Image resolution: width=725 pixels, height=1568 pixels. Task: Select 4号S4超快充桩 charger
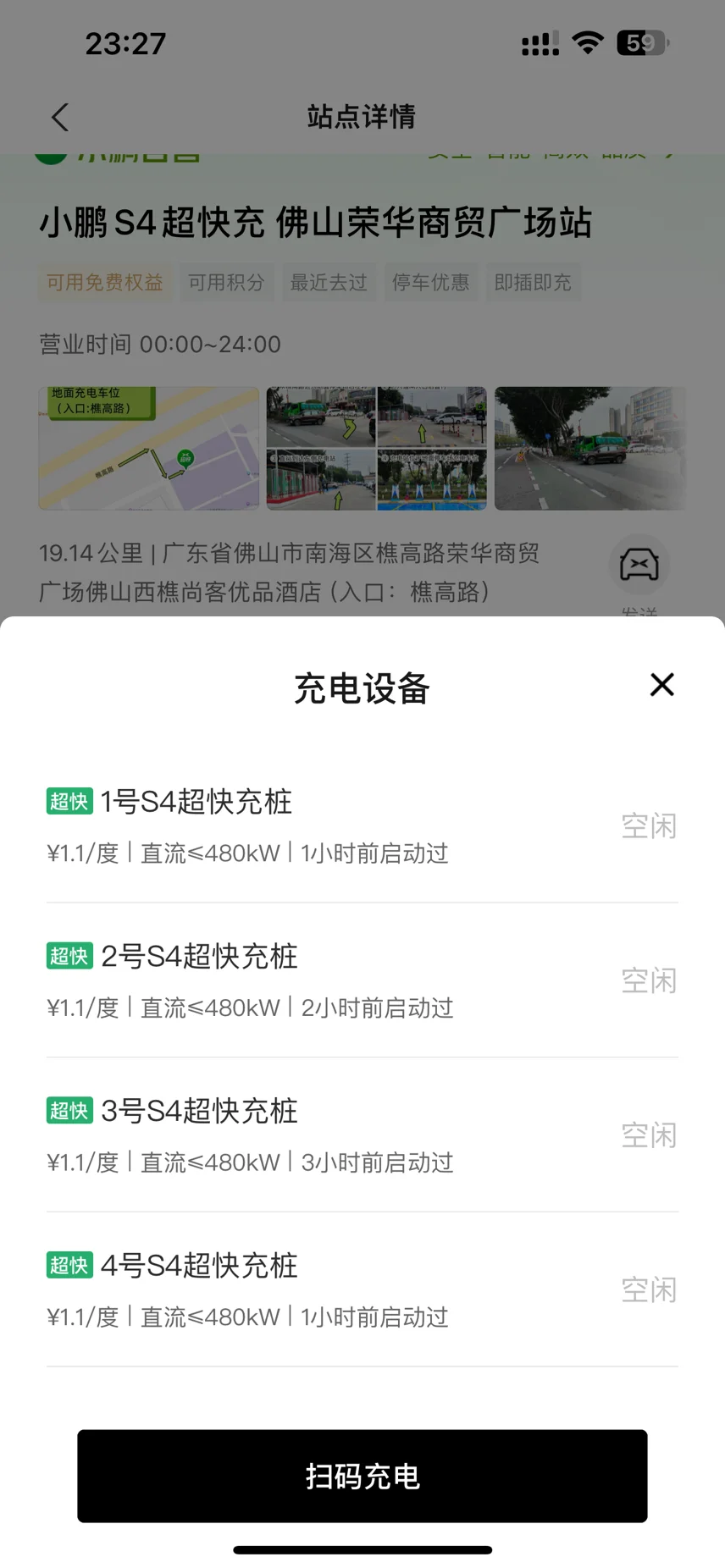(x=362, y=1289)
